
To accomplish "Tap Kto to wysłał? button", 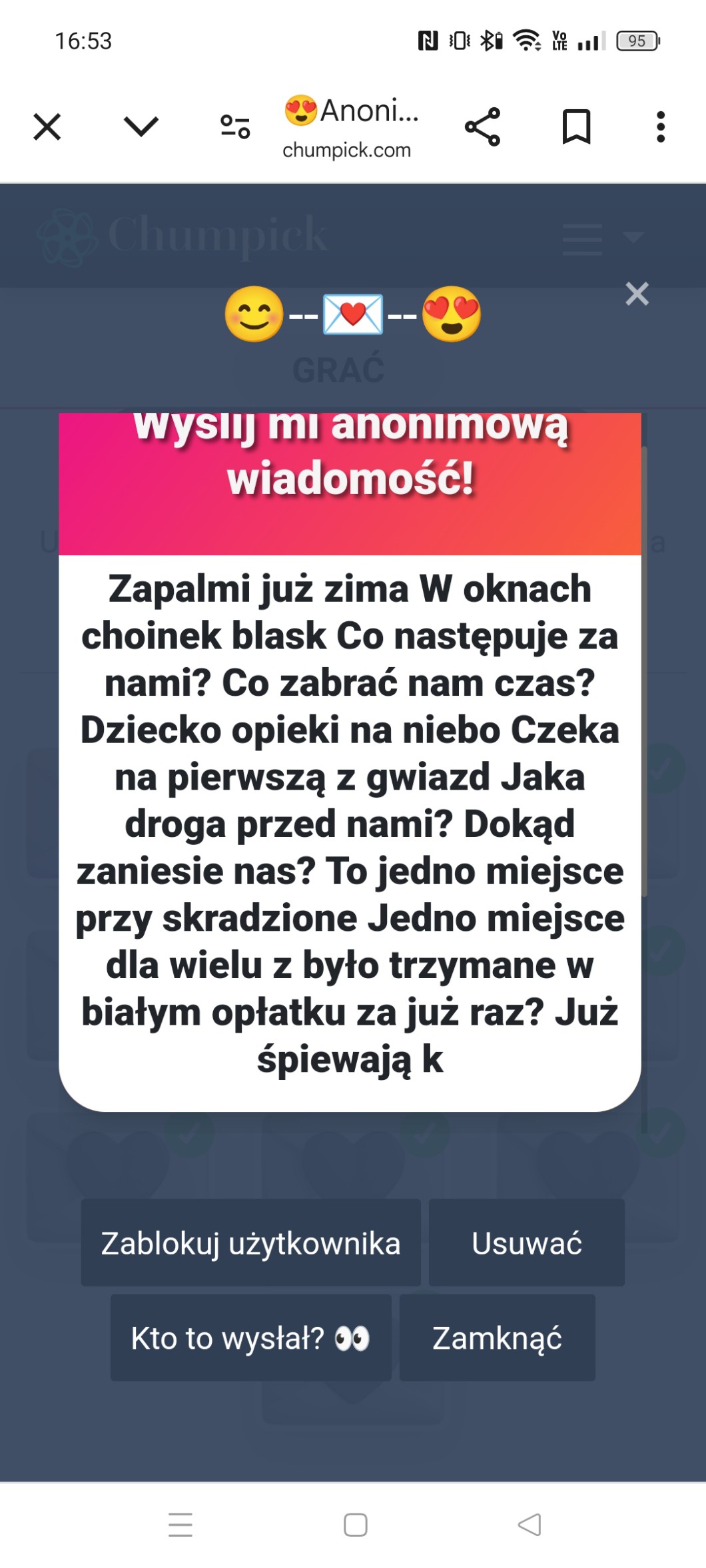I will click(250, 1338).
